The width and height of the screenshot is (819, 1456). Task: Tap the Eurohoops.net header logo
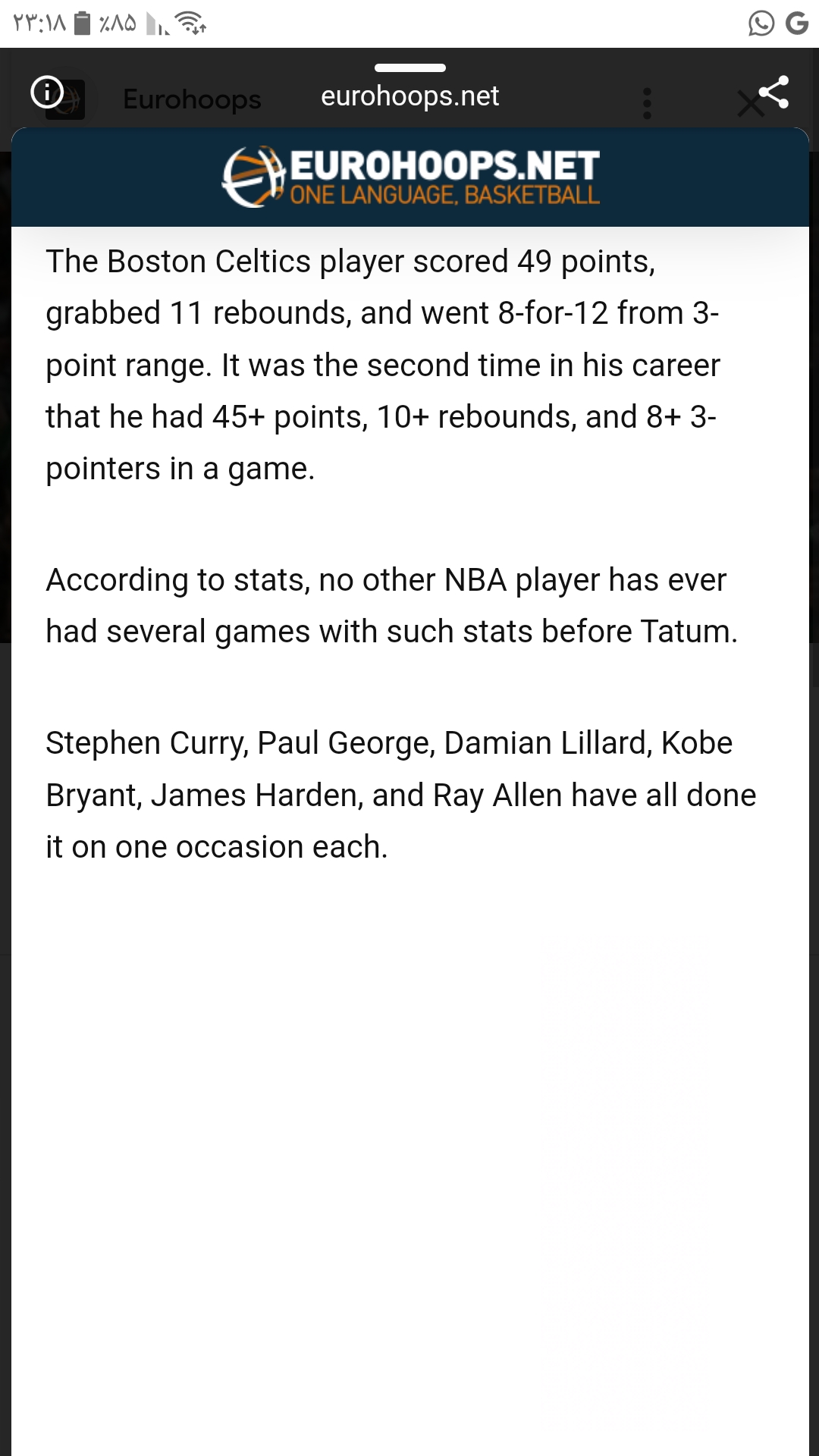pos(410,177)
